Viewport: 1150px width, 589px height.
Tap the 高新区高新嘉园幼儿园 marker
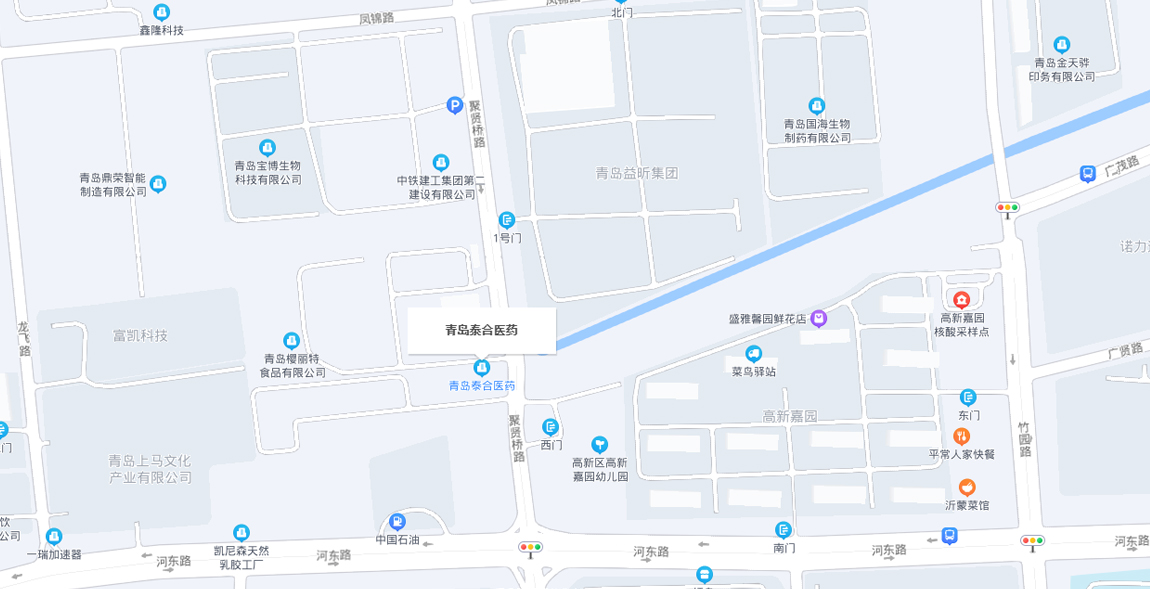coord(599,443)
